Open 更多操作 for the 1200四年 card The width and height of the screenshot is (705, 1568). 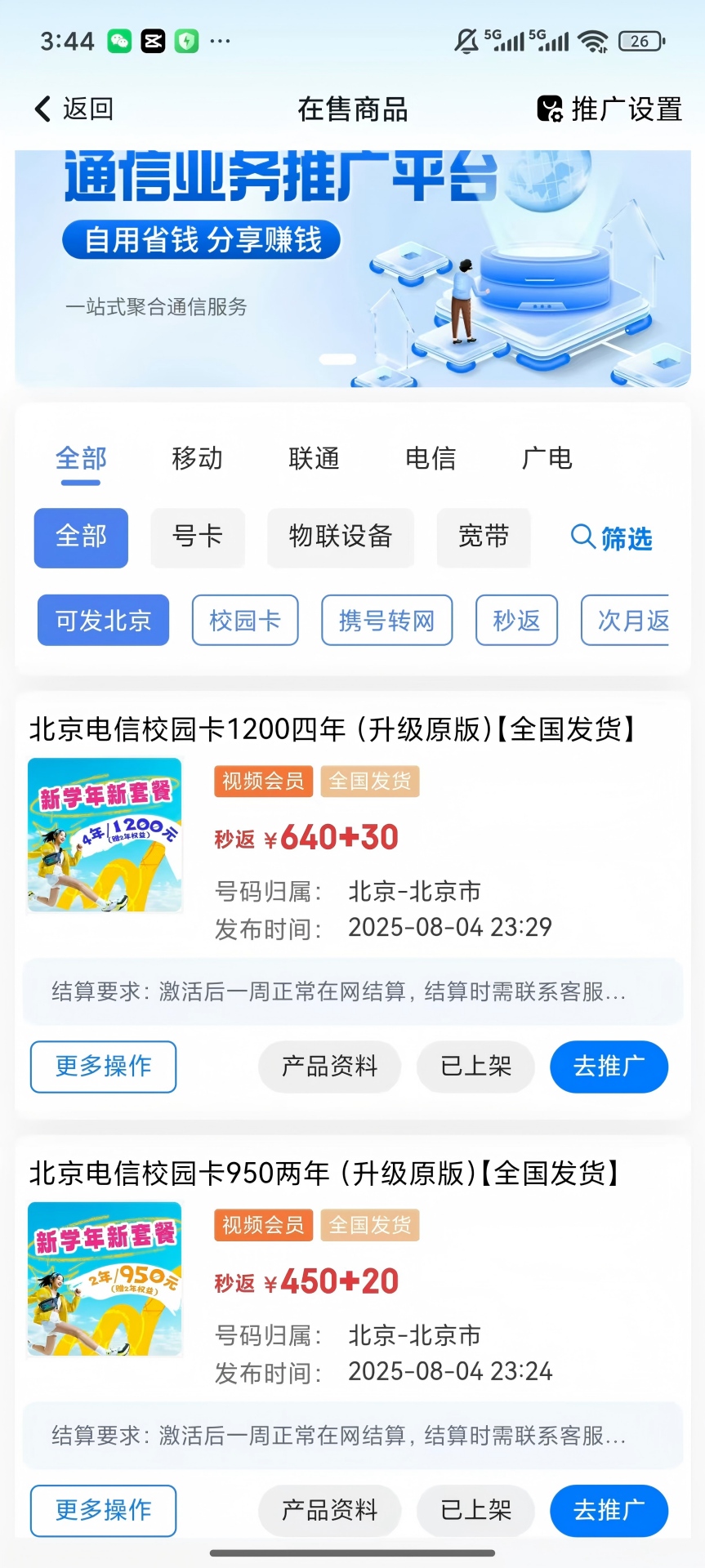[x=102, y=1067]
